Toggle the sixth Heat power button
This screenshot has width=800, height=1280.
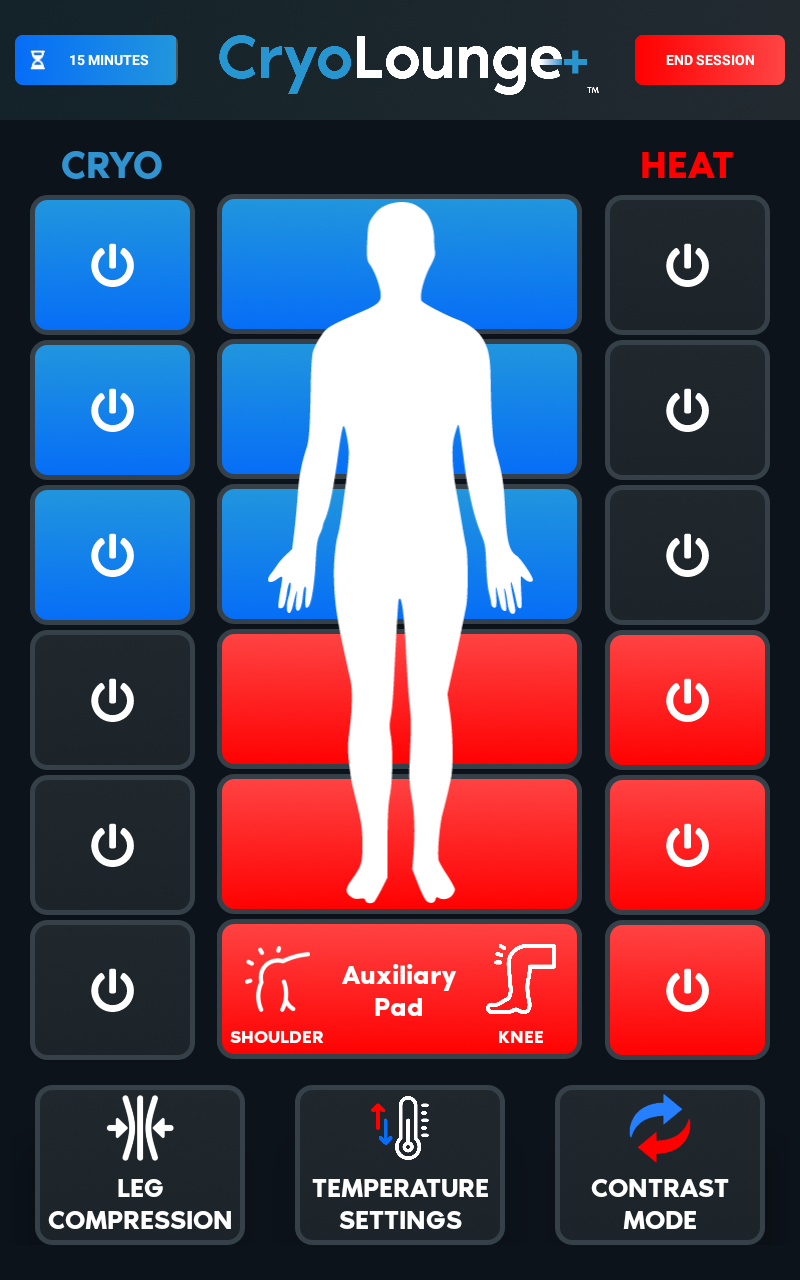click(x=687, y=990)
